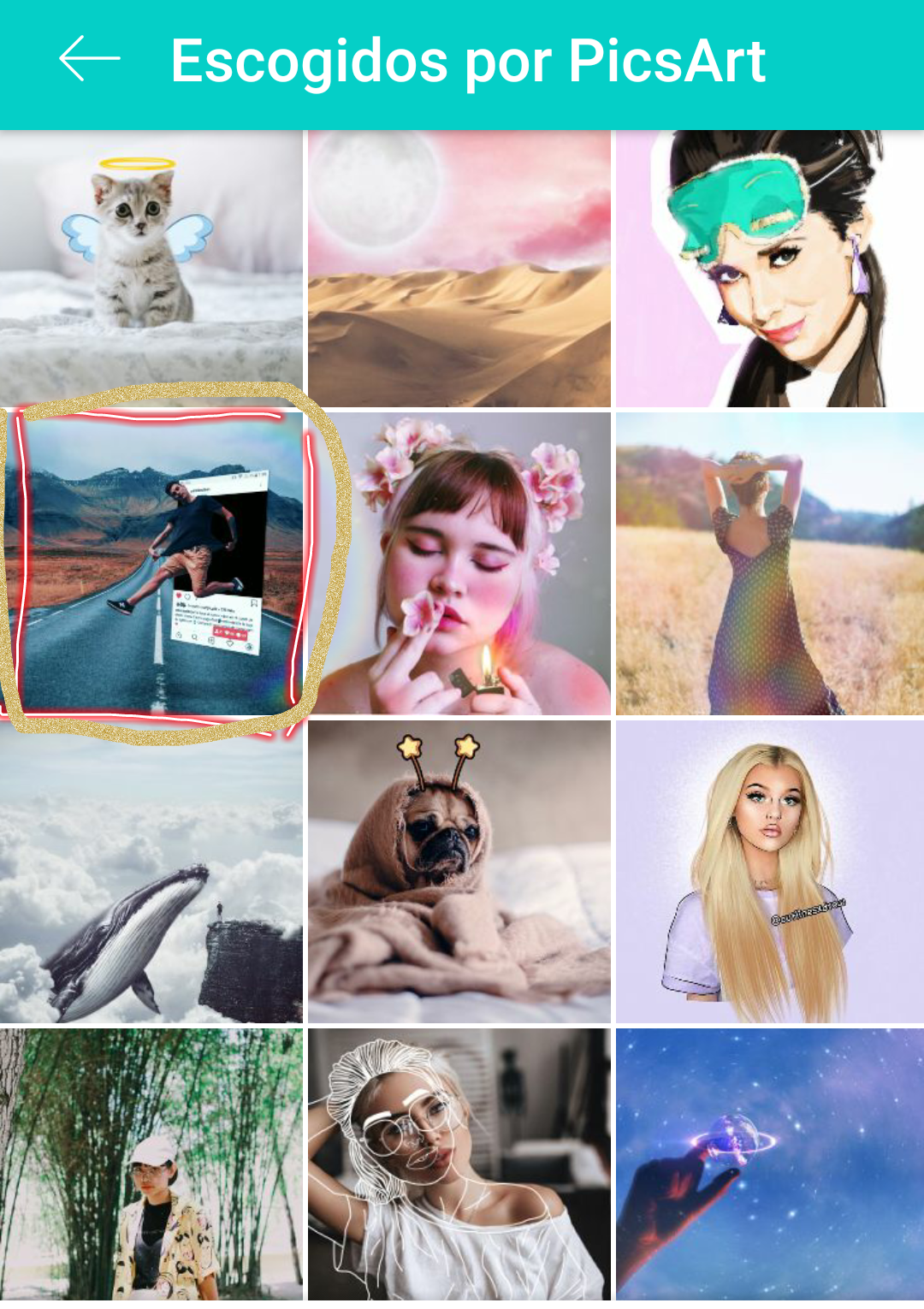Open the whale above clouds image

[151, 873]
